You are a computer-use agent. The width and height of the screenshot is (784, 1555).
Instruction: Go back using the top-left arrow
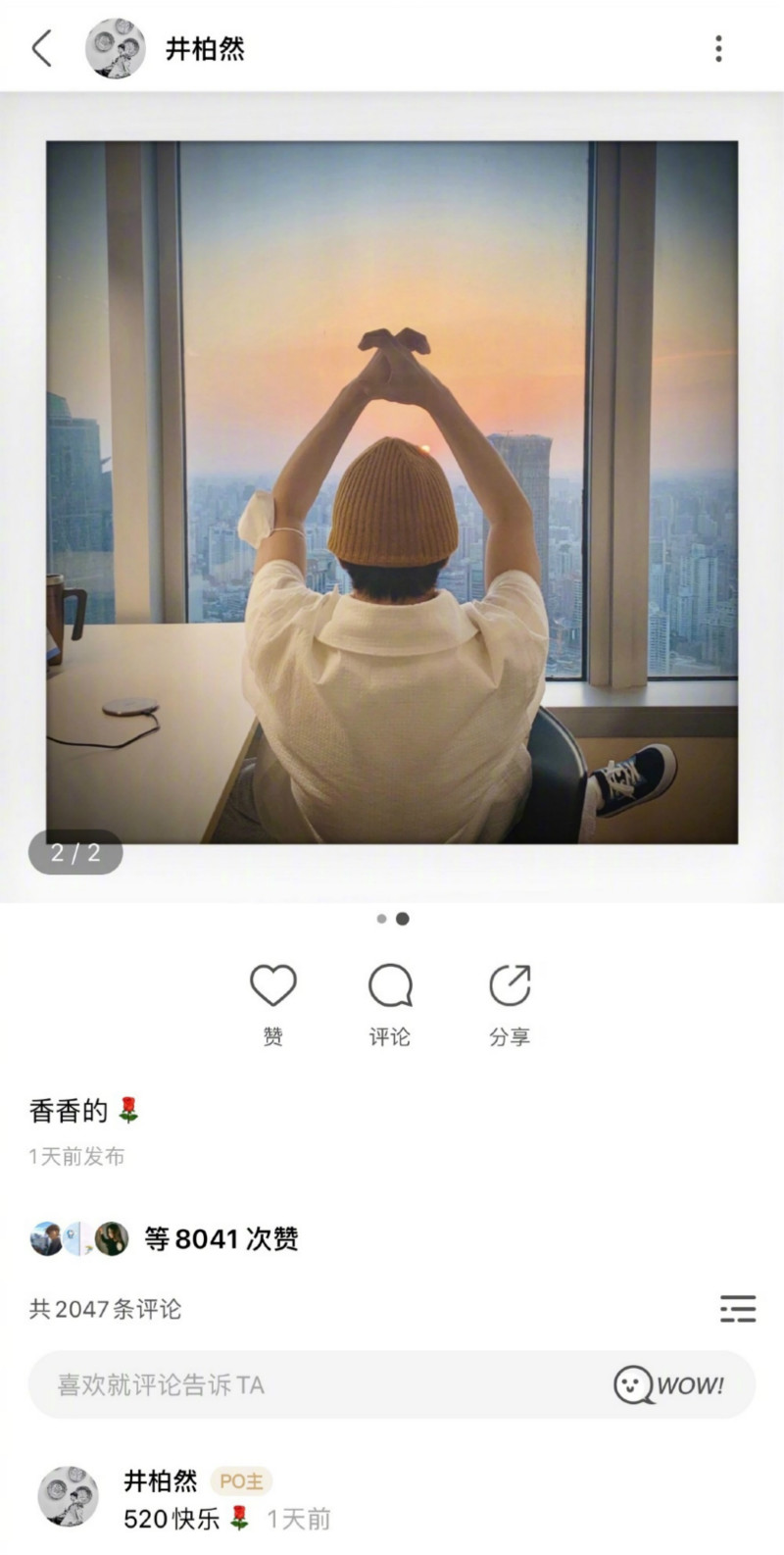41,48
